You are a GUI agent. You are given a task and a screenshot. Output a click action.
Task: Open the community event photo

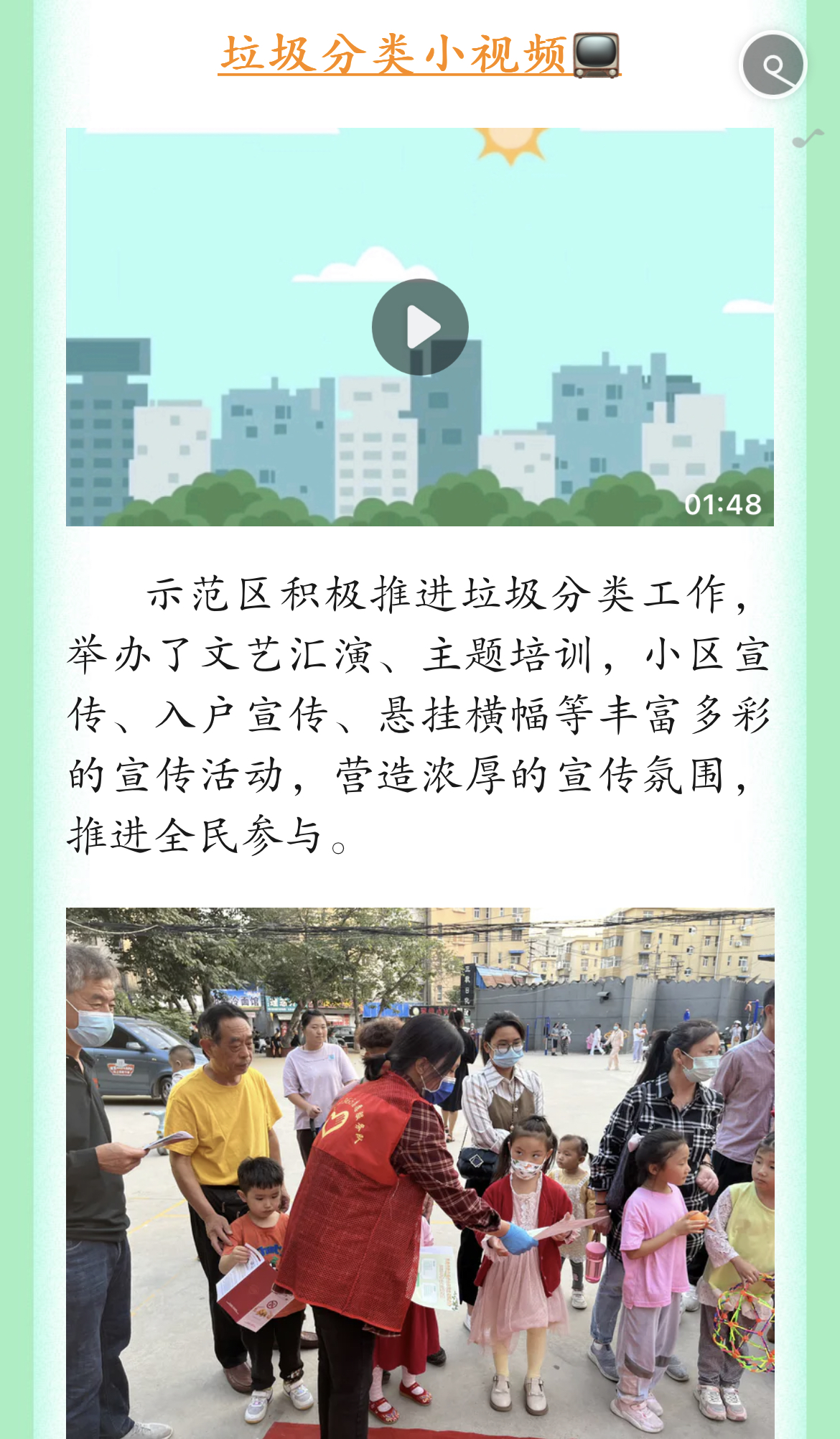420,1170
